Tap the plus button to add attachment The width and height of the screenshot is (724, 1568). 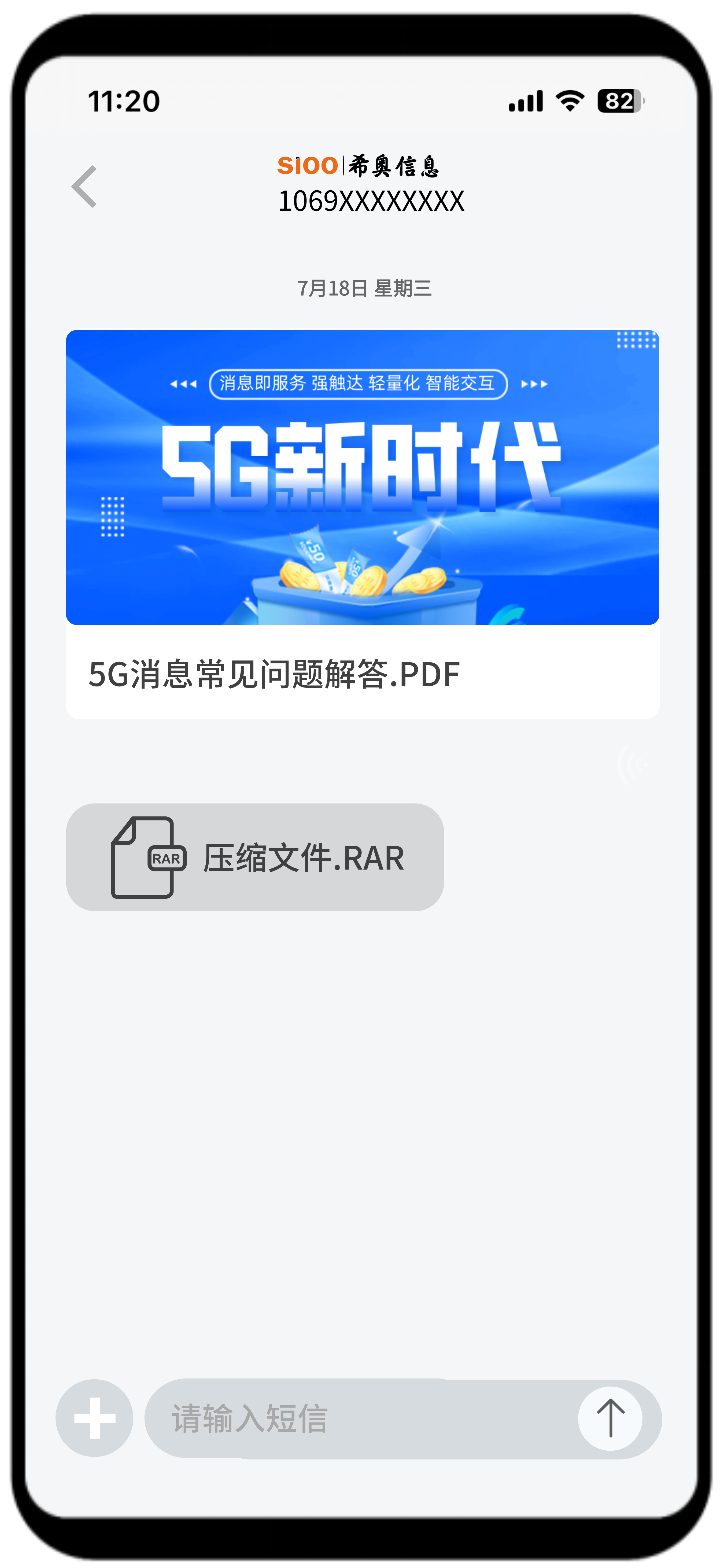tap(94, 1418)
